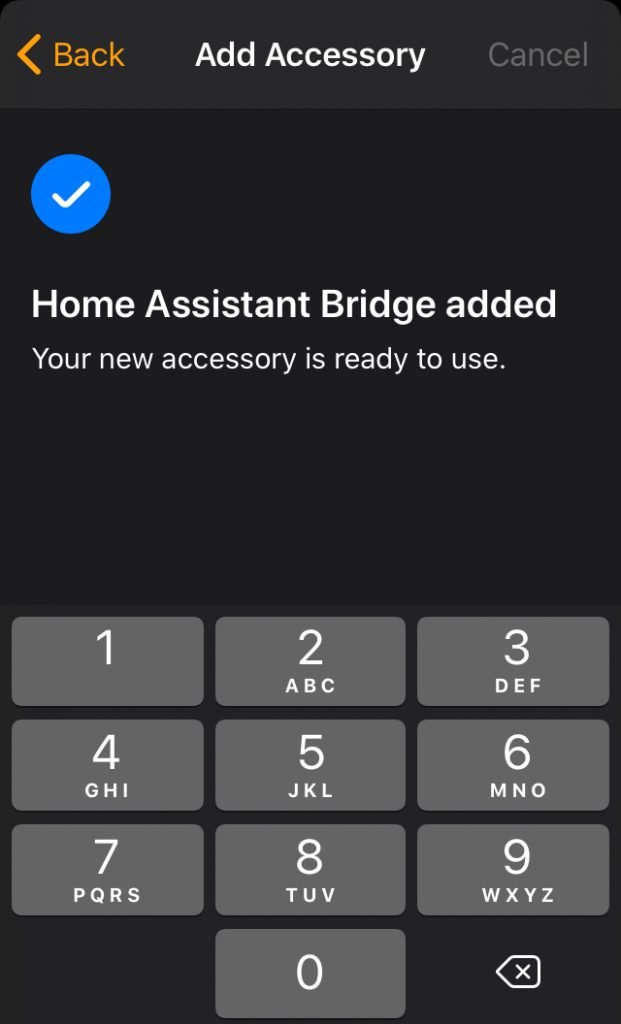The height and width of the screenshot is (1024, 621).
Task: Enter digit 7 PQRS
Action: [108, 869]
